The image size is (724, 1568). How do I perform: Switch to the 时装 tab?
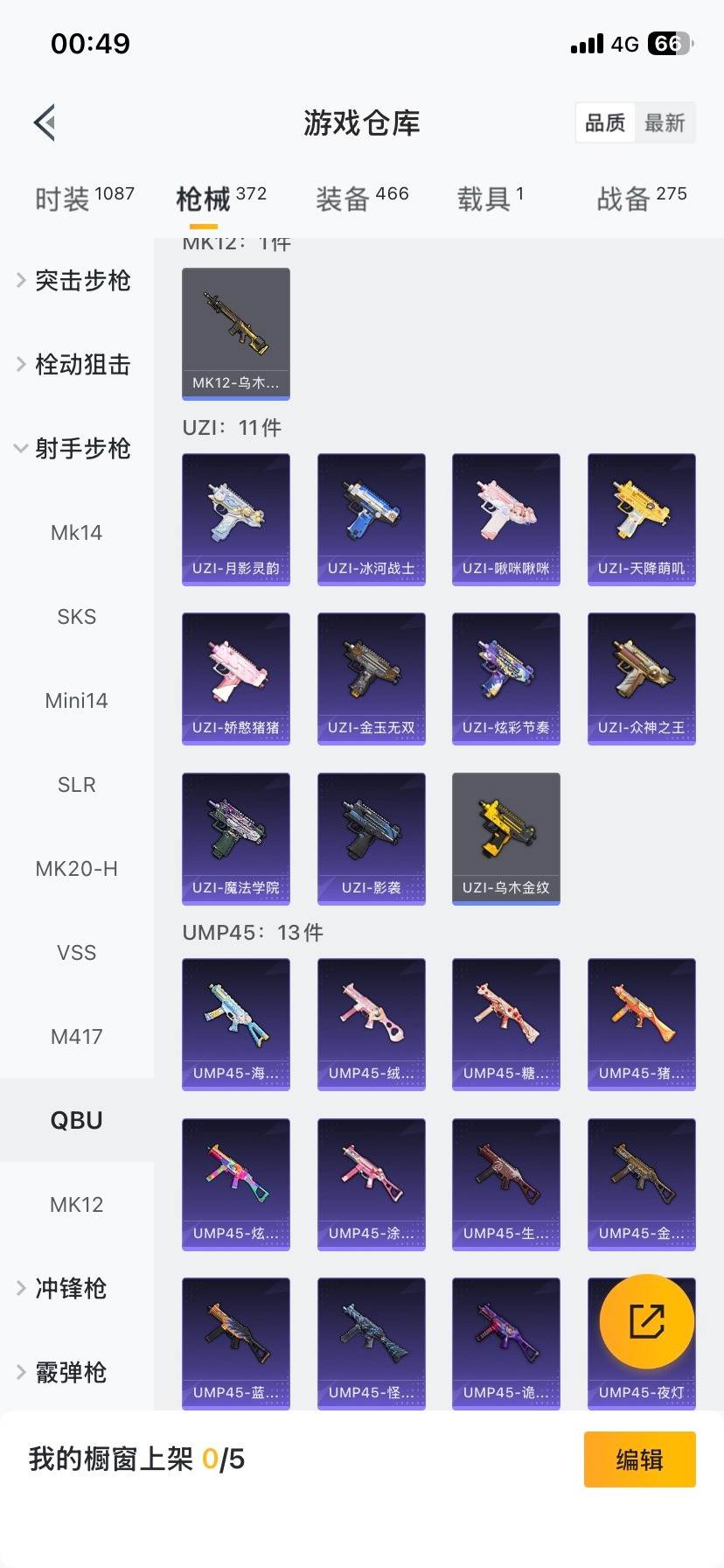84,199
